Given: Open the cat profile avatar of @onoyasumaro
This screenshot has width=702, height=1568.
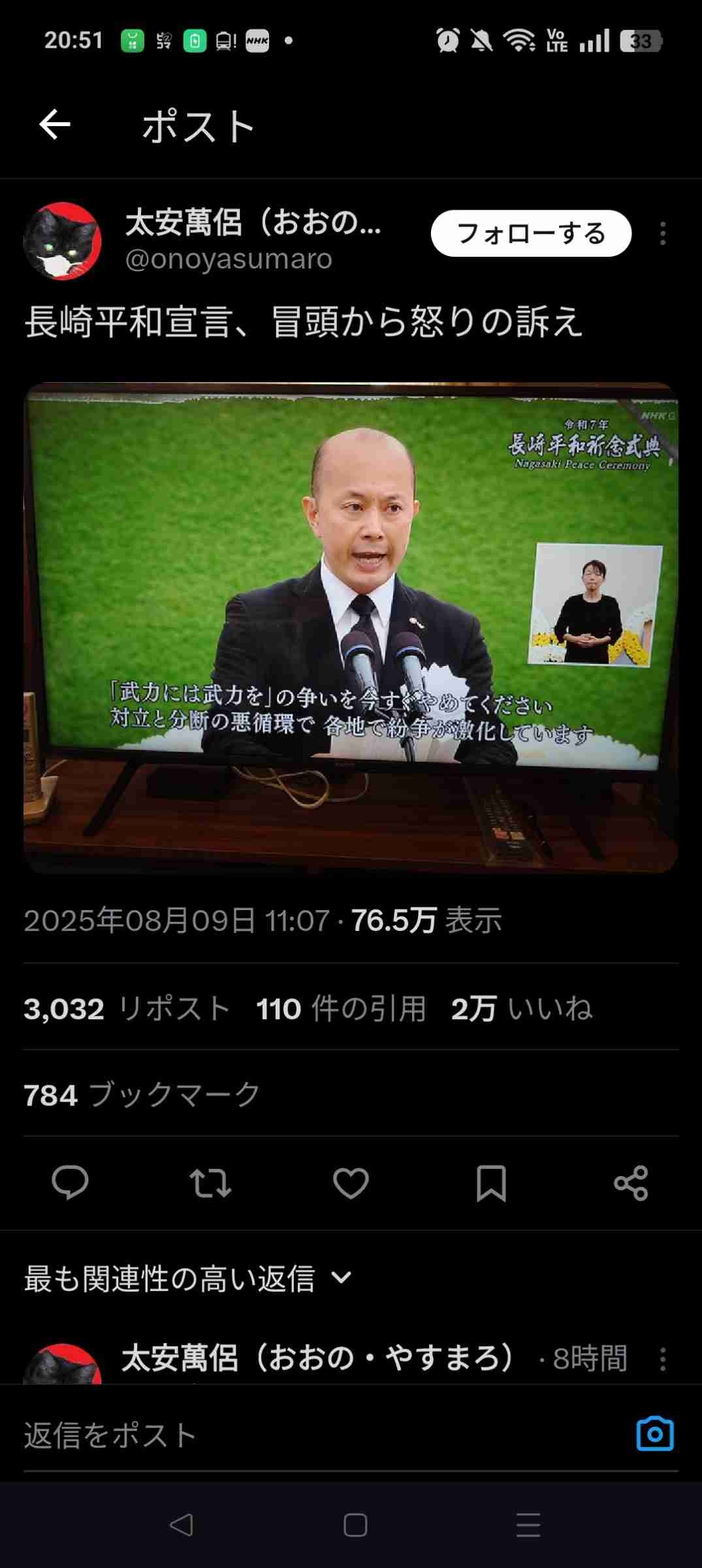Looking at the screenshot, I should (x=62, y=241).
